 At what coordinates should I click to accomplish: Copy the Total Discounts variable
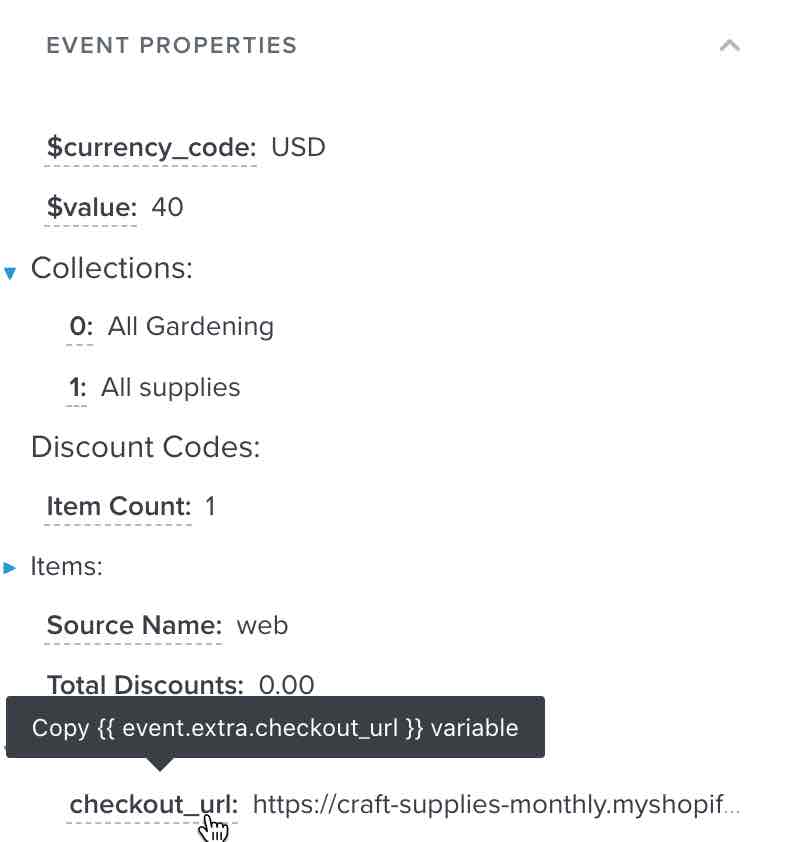(145, 685)
